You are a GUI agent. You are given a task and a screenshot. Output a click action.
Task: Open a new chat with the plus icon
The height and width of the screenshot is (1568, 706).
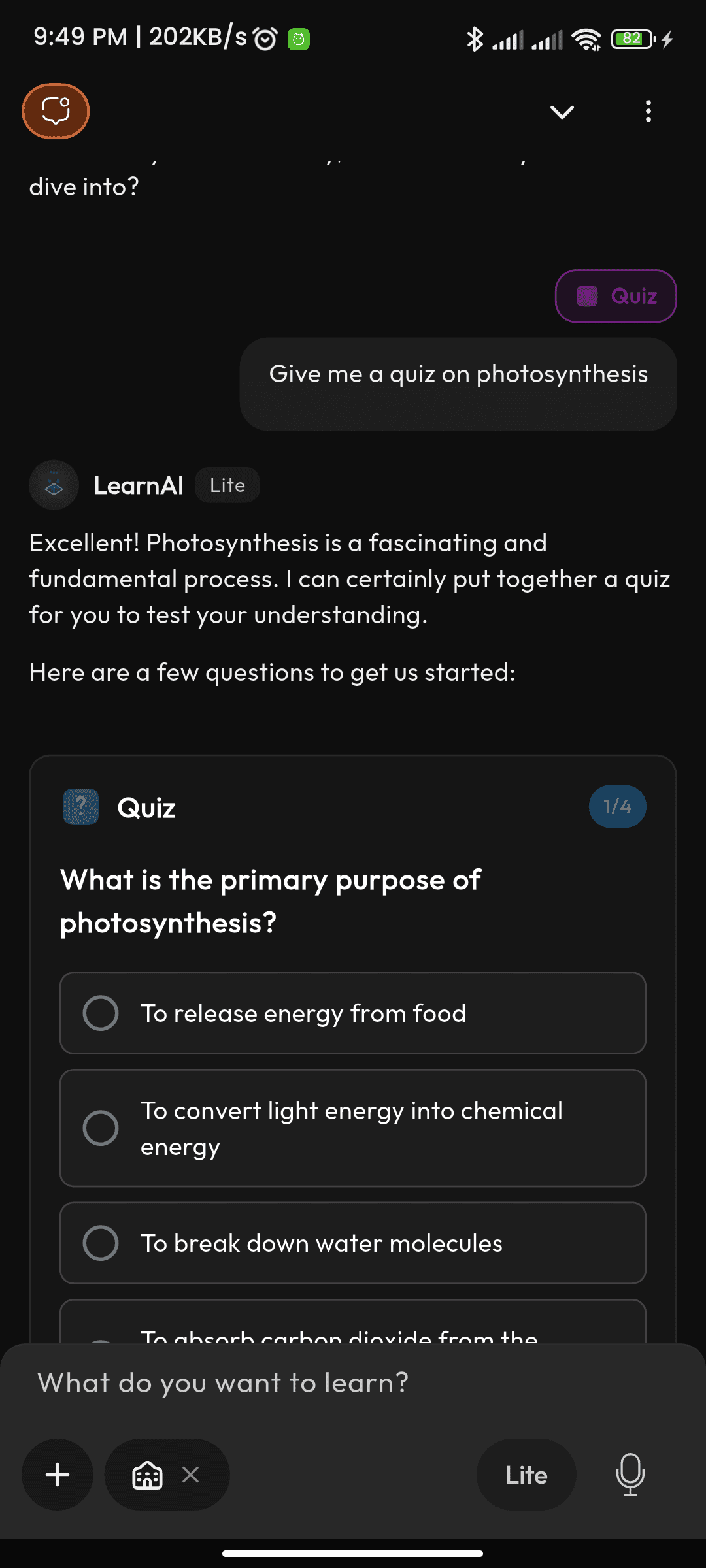[57, 1475]
